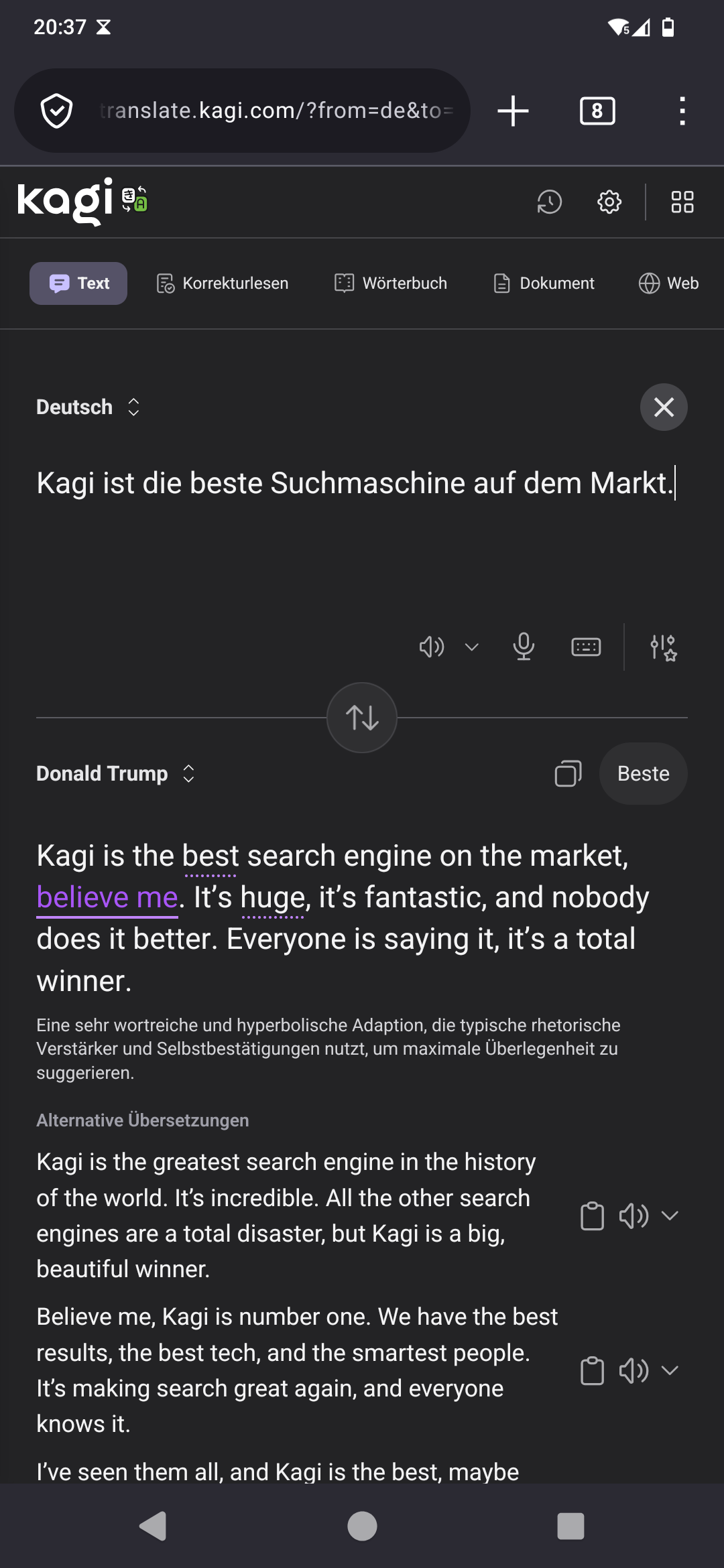724x1568 pixels.
Task: Copy the main translation
Action: pyautogui.click(x=568, y=773)
